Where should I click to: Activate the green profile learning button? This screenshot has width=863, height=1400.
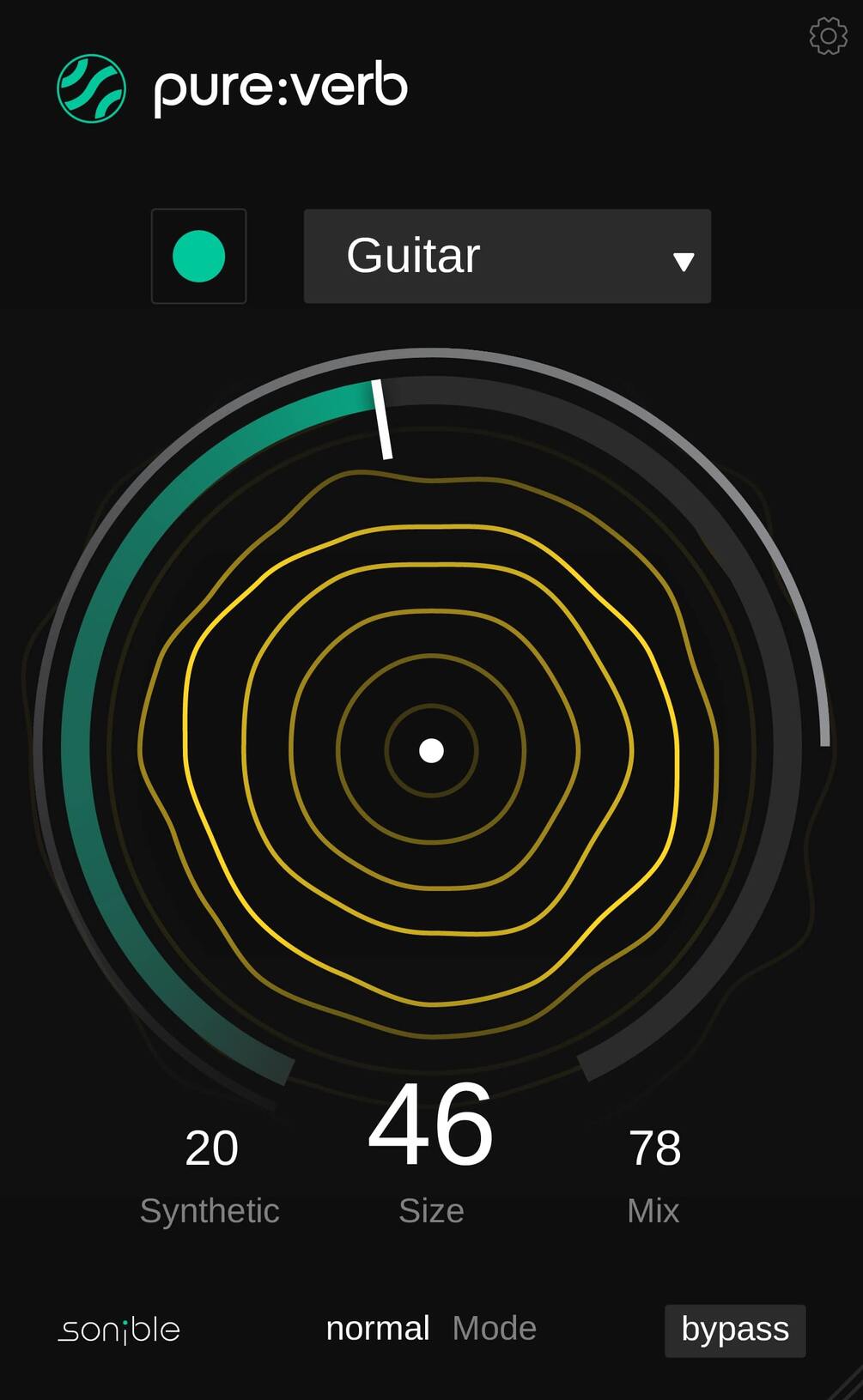point(198,256)
